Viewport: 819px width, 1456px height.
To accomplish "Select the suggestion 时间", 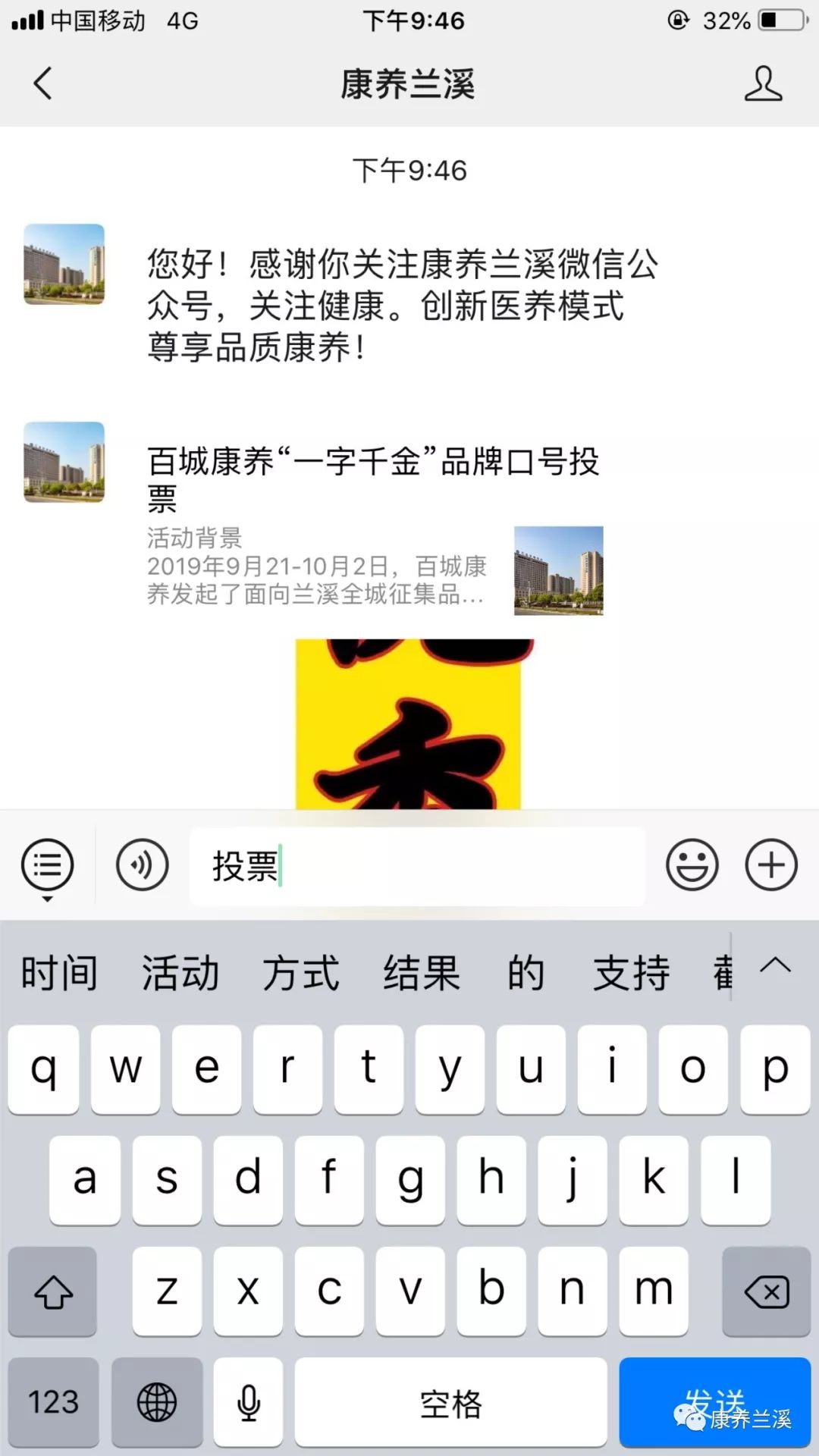I will pos(59,973).
